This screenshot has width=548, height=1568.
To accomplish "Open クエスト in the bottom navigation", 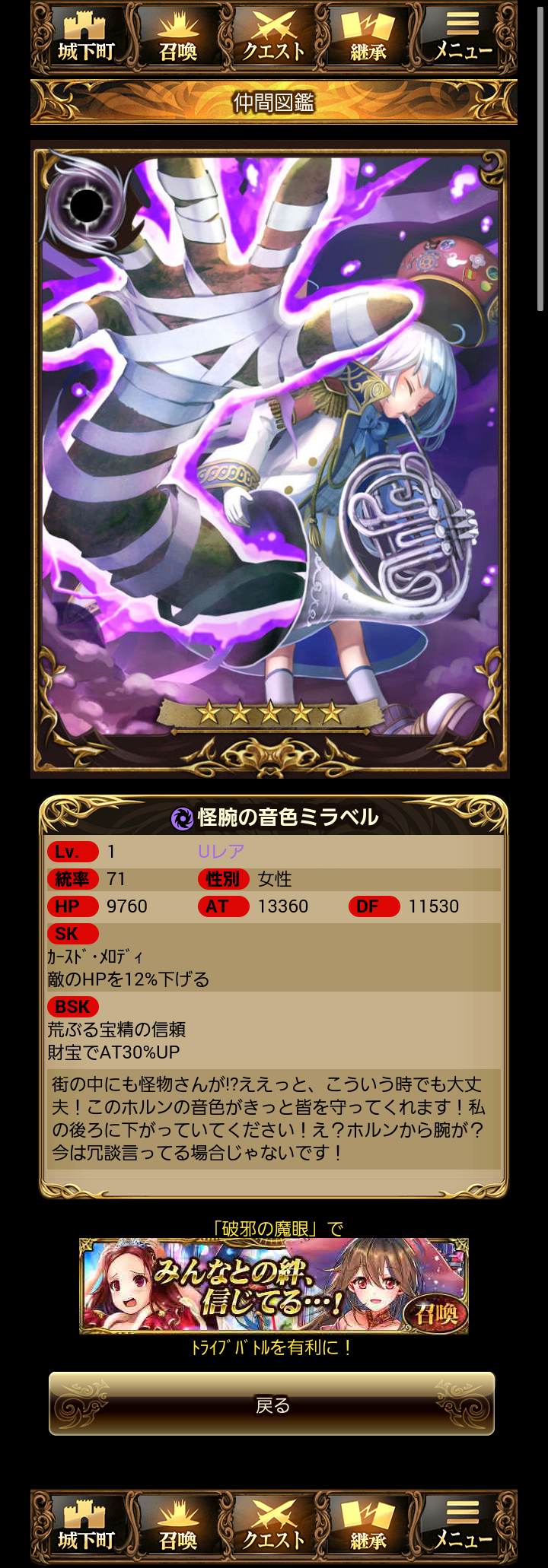I will [x=273, y=1527].
